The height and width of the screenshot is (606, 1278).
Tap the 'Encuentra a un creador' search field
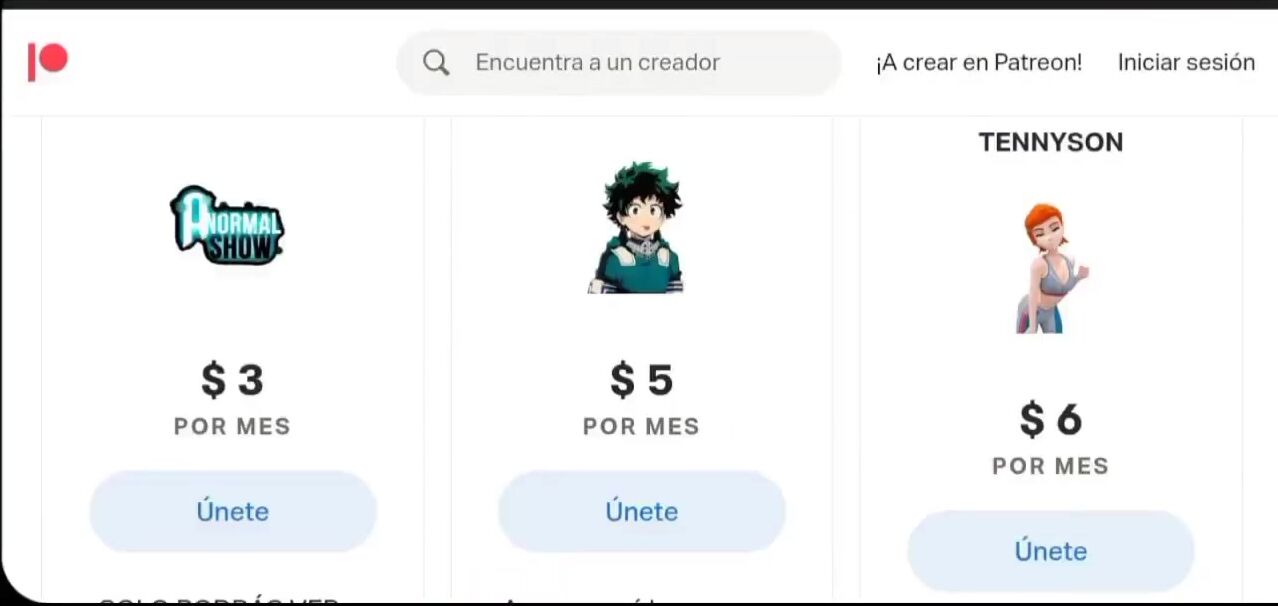click(618, 63)
